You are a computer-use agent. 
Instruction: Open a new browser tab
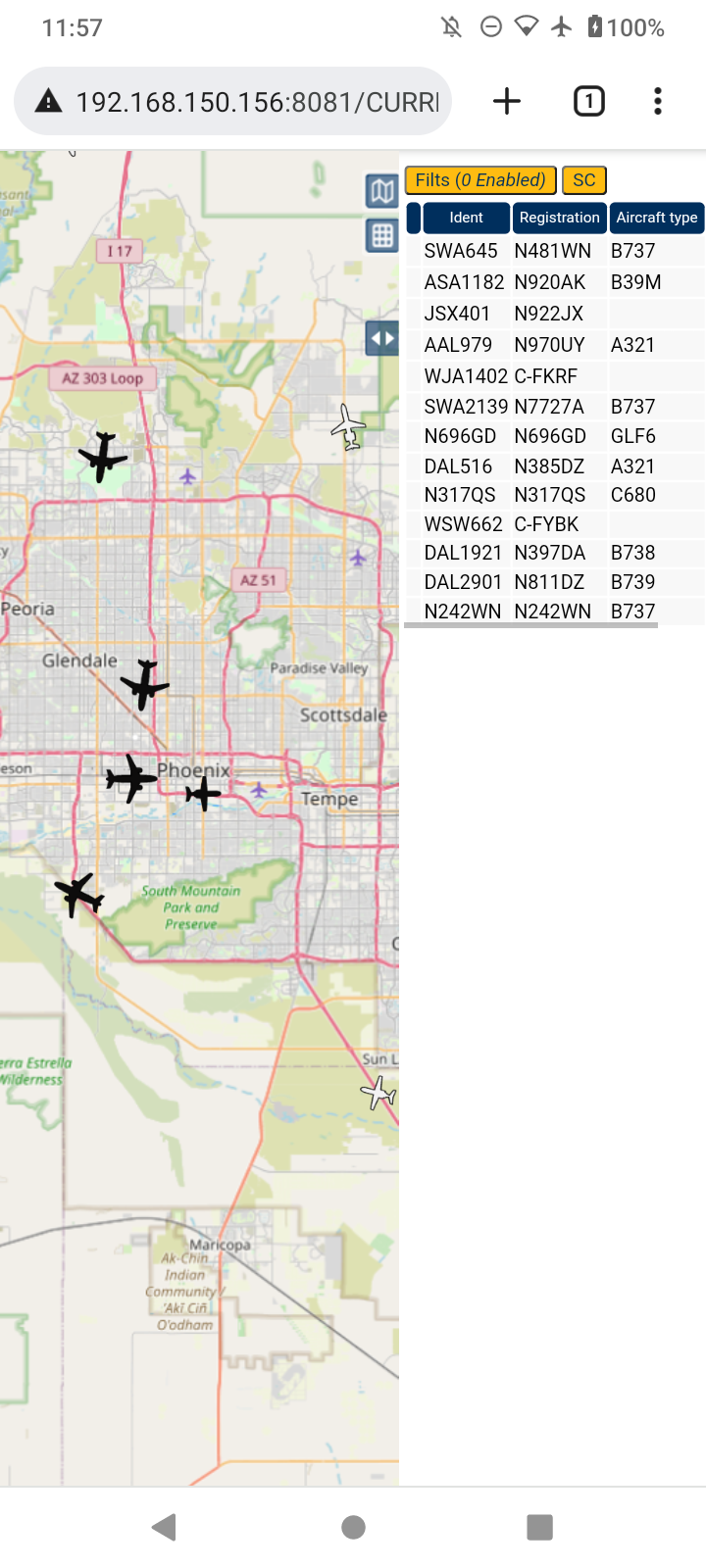click(x=507, y=101)
